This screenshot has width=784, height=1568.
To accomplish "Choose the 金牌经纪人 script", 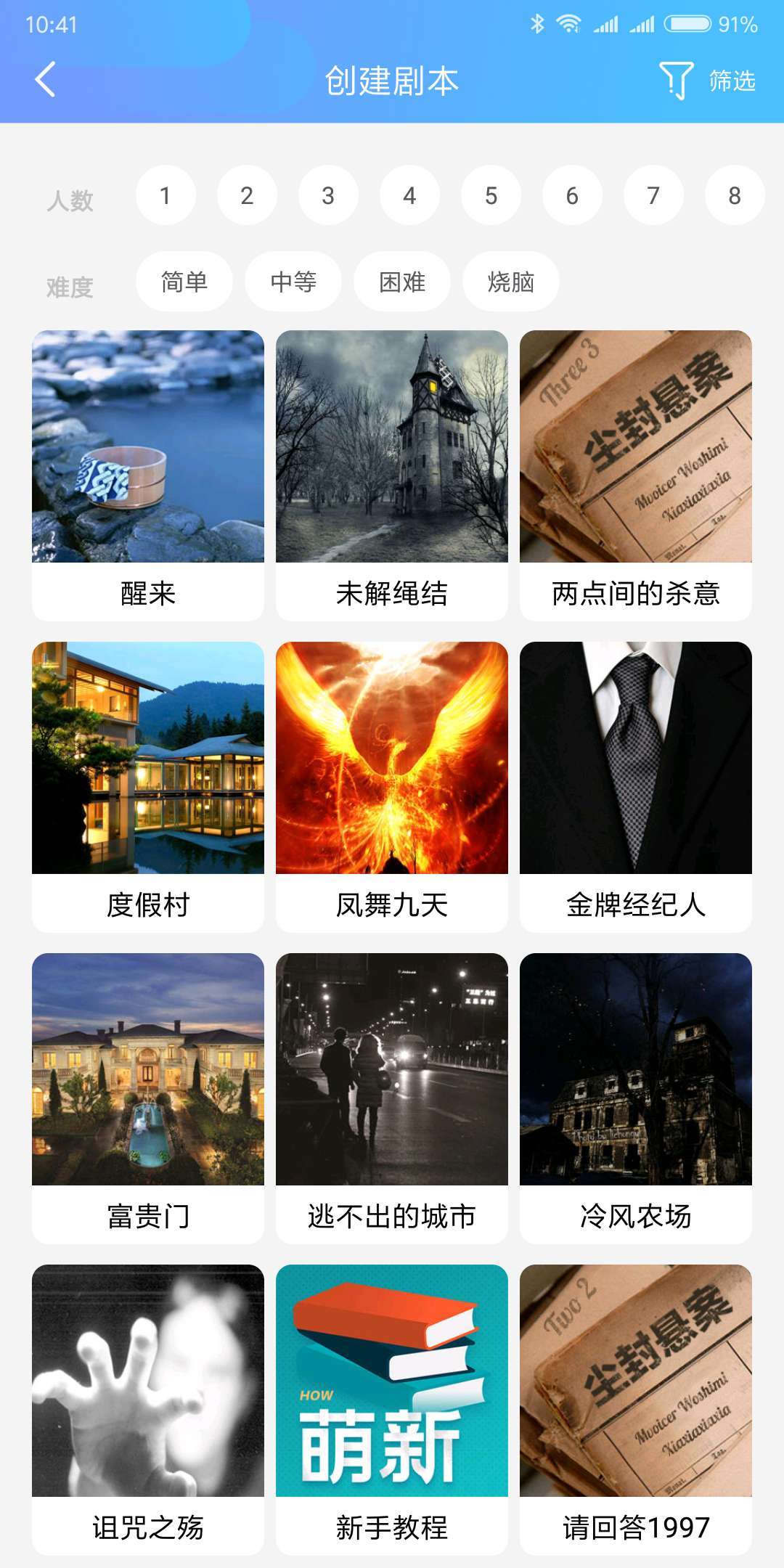I will [x=636, y=787].
